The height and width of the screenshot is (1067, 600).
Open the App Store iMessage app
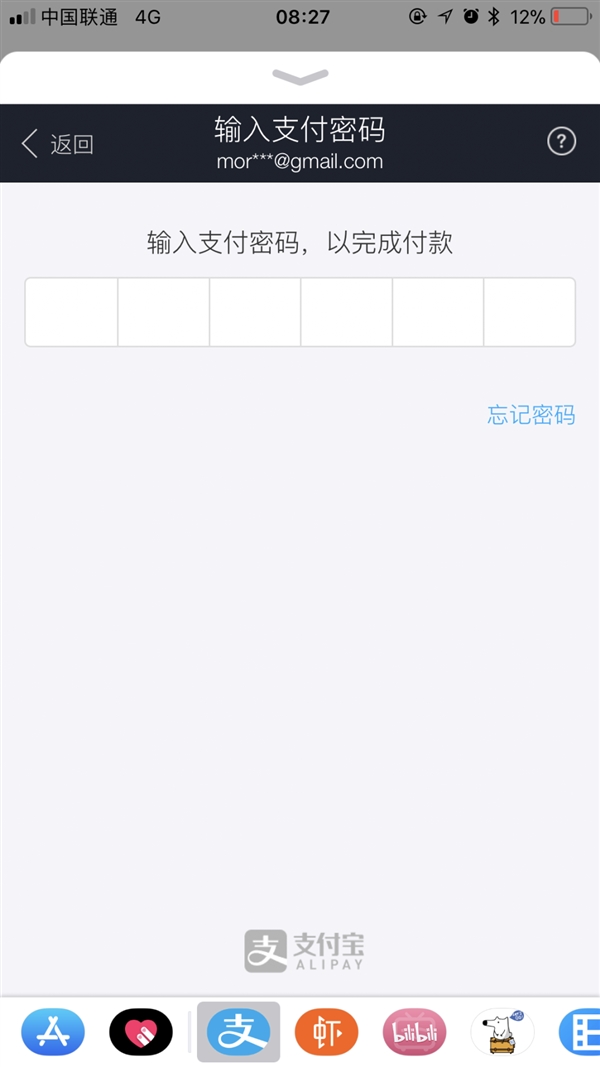[53, 1032]
